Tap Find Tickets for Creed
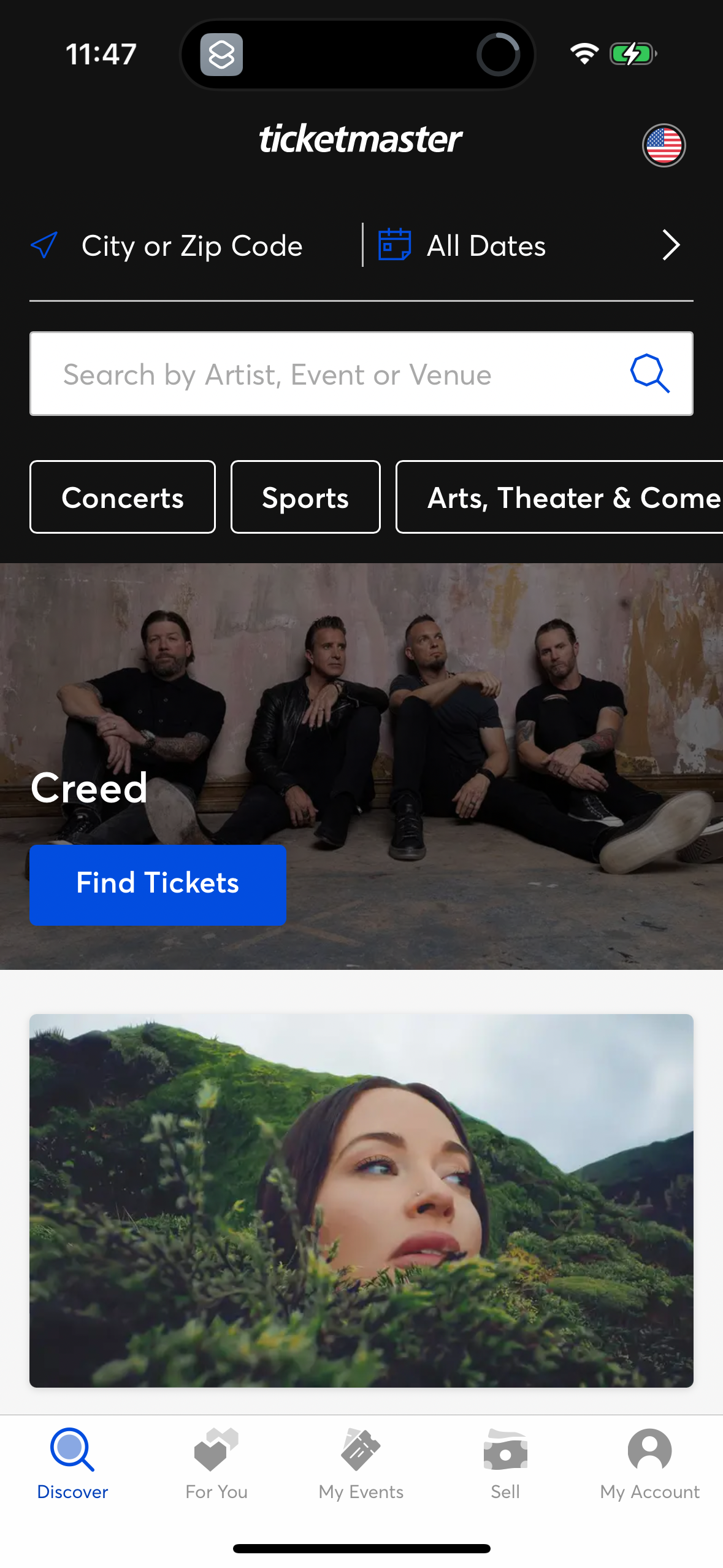Image resolution: width=723 pixels, height=1568 pixels. [158, 884]
